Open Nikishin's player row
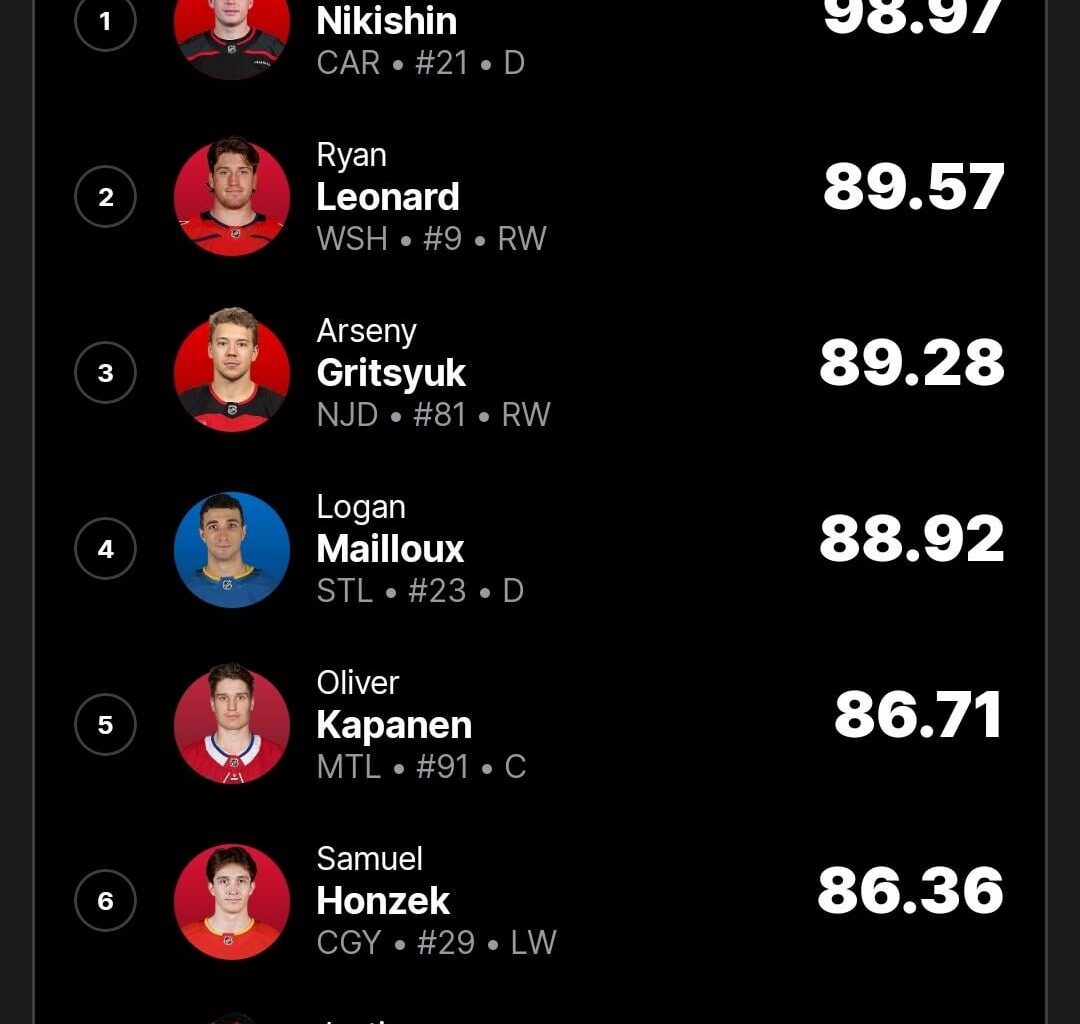The width and height of the screenshot is (1080, 1024). click(387, 22)
